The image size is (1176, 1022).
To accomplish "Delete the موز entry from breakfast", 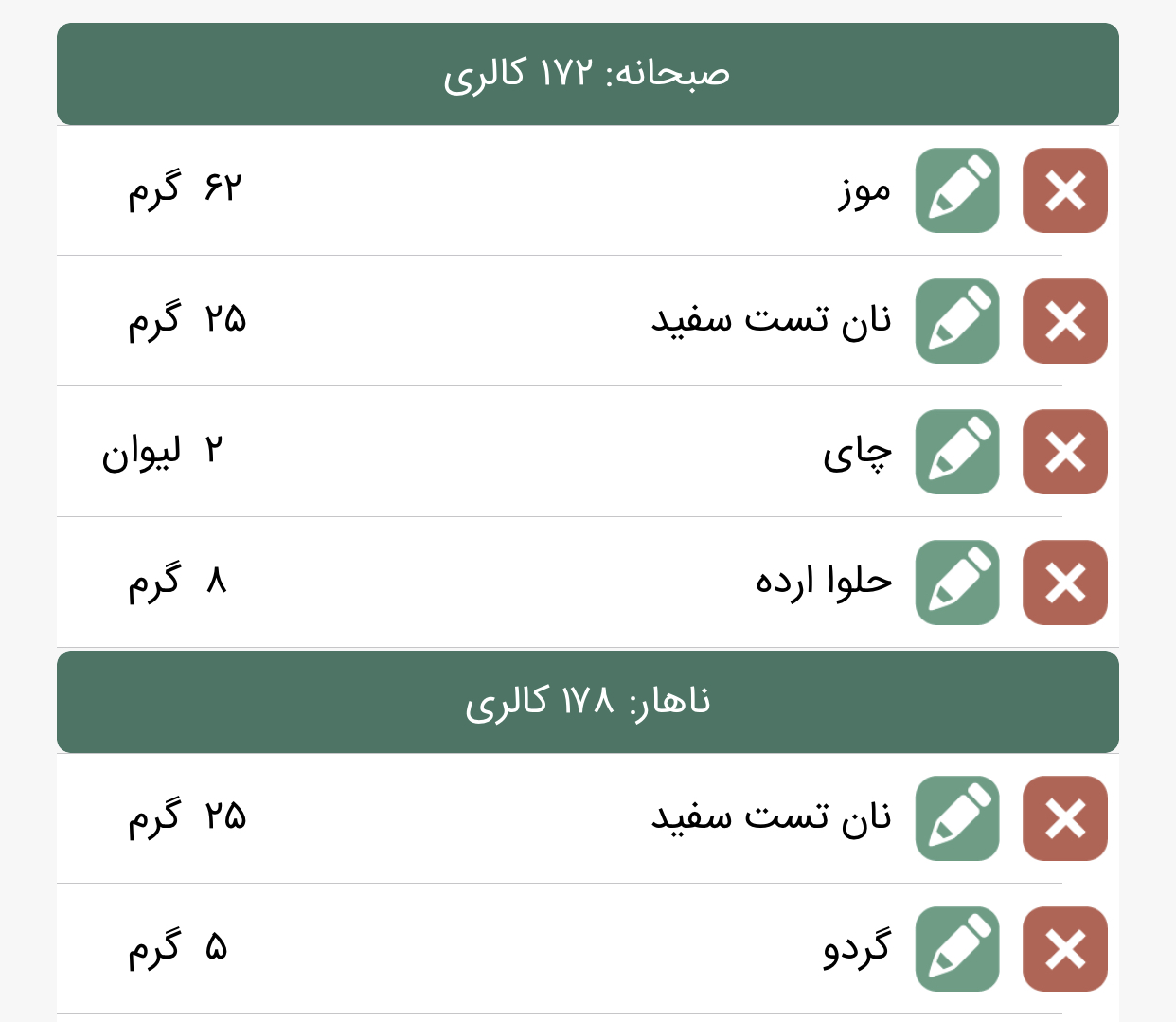I will click(1064, 190).
